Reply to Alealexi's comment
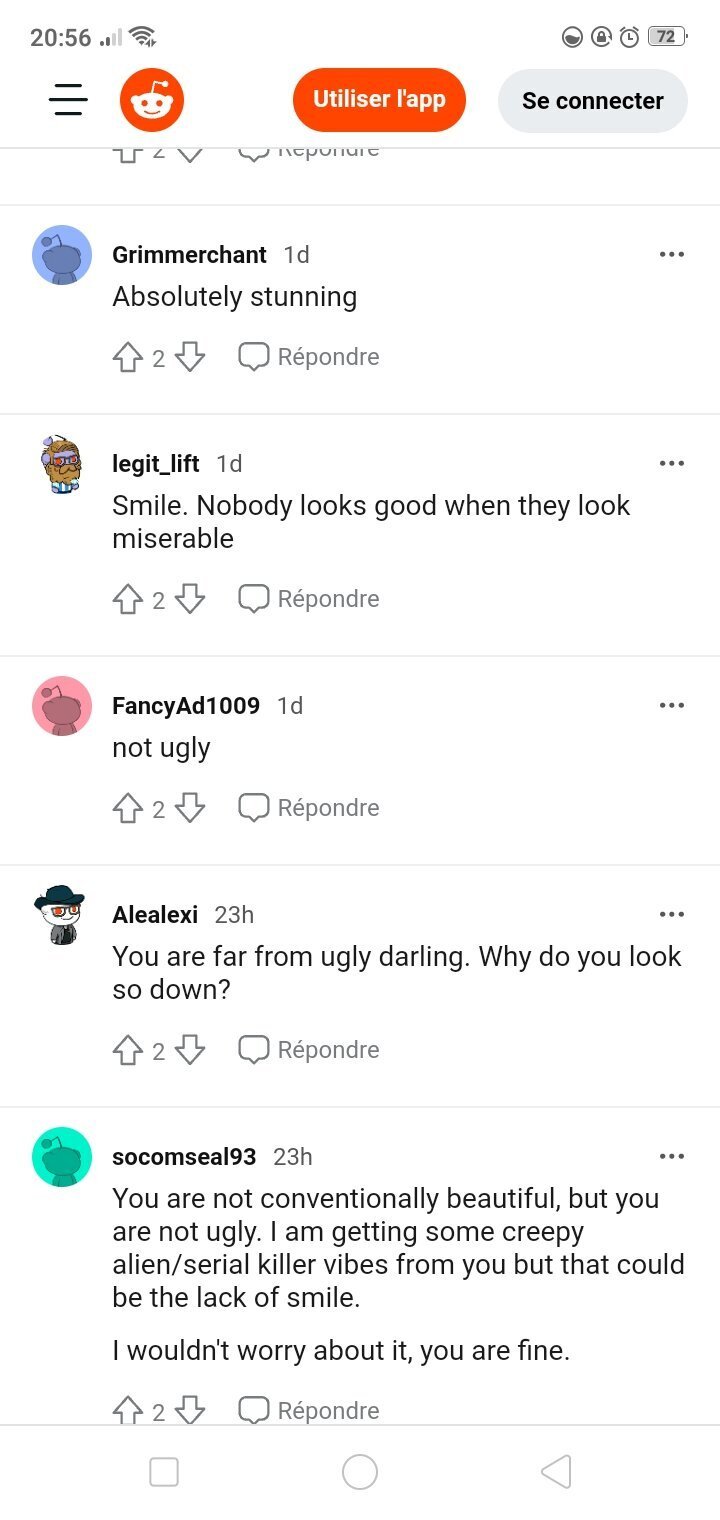 tap(309, 1050)
